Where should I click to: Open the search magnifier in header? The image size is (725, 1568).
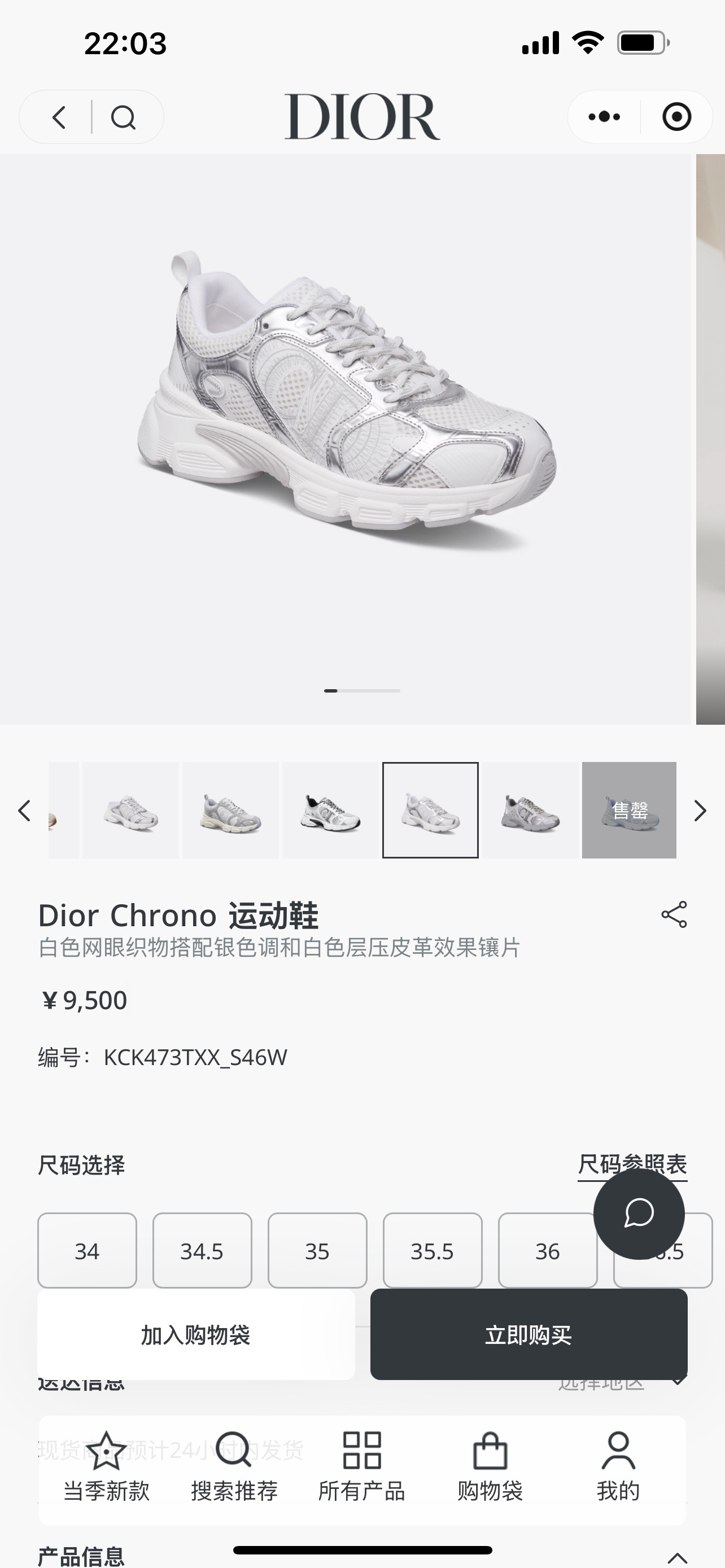coord(123,117)
